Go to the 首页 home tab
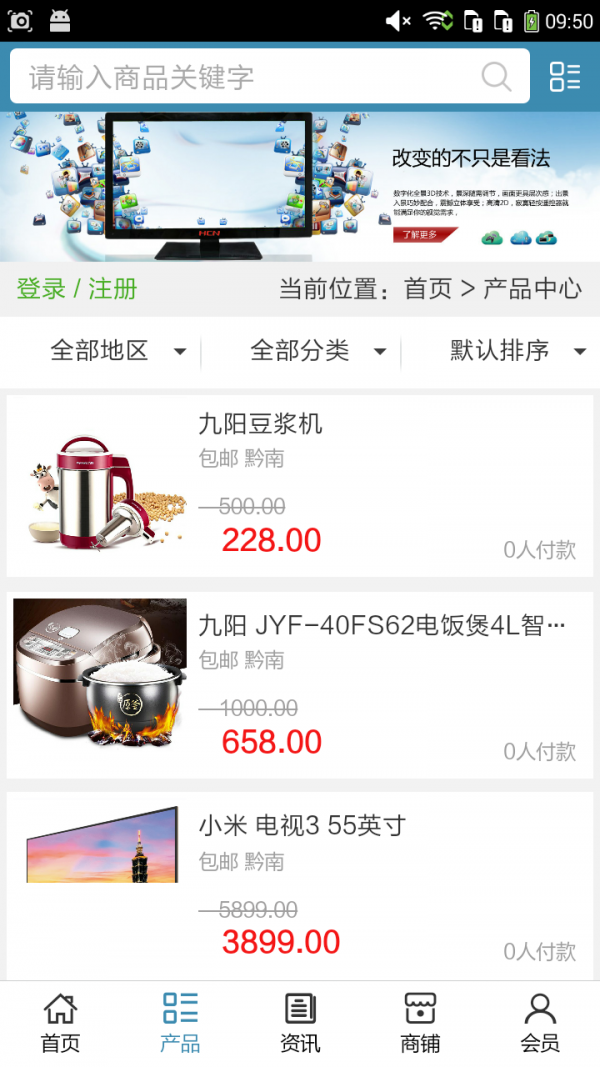This screenshot has height=1067, width=600. click(x=60, y=1023)
